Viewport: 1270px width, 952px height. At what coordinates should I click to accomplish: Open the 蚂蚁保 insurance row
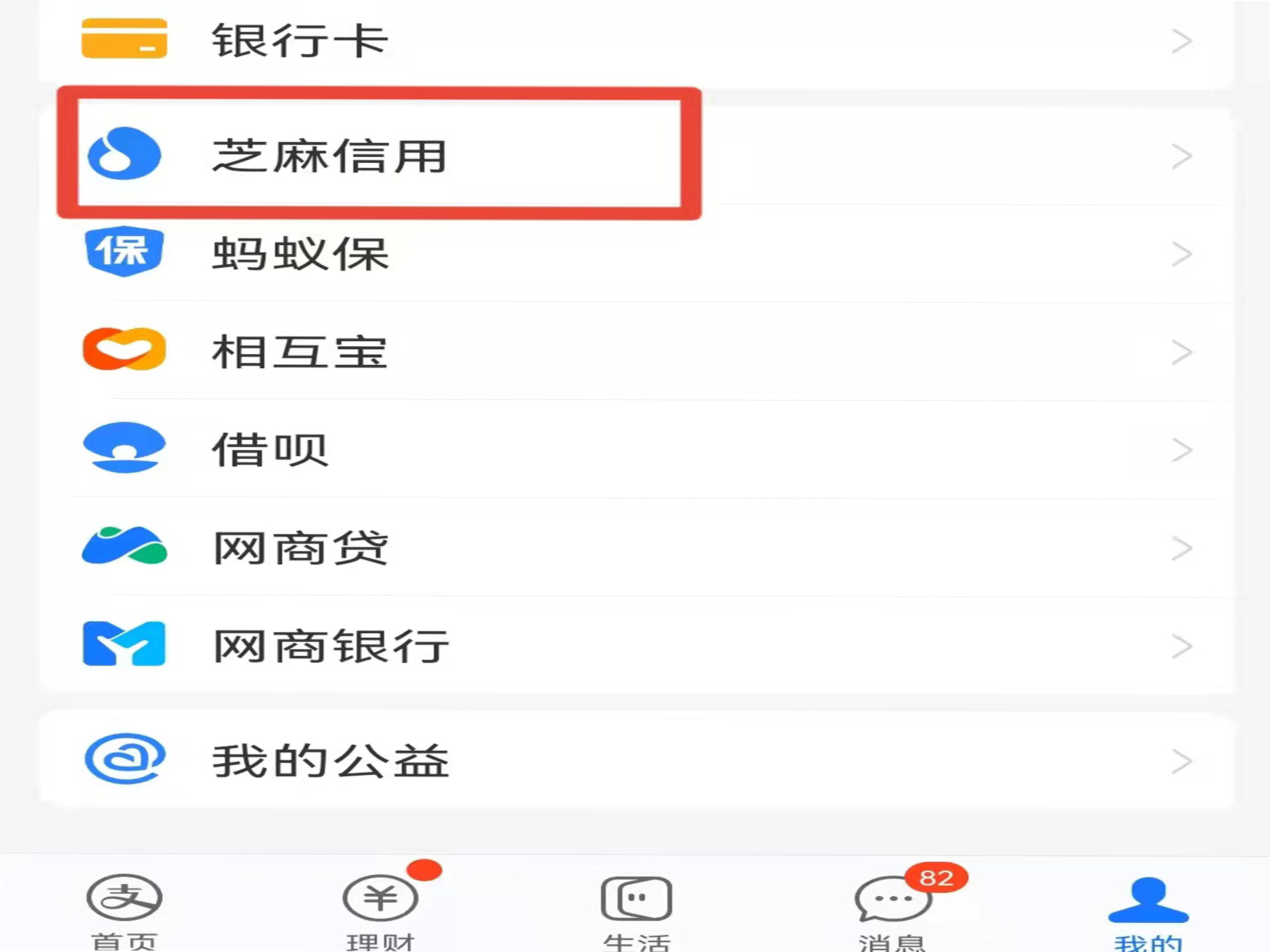pos(632,254)
